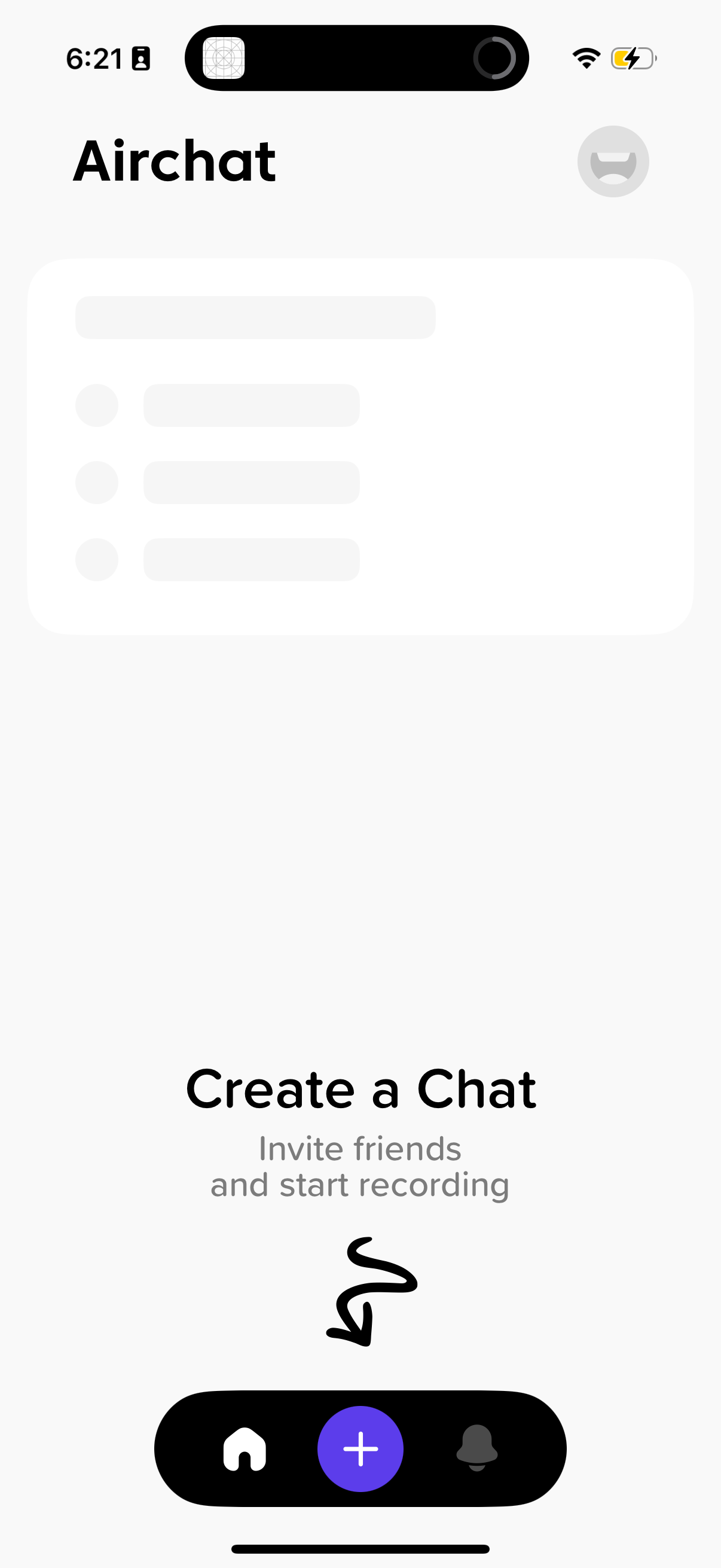The width and height of the screenshot is (721, 1568).
Task: Tap the Create a Chat heading
Action: coord(361,1090)
